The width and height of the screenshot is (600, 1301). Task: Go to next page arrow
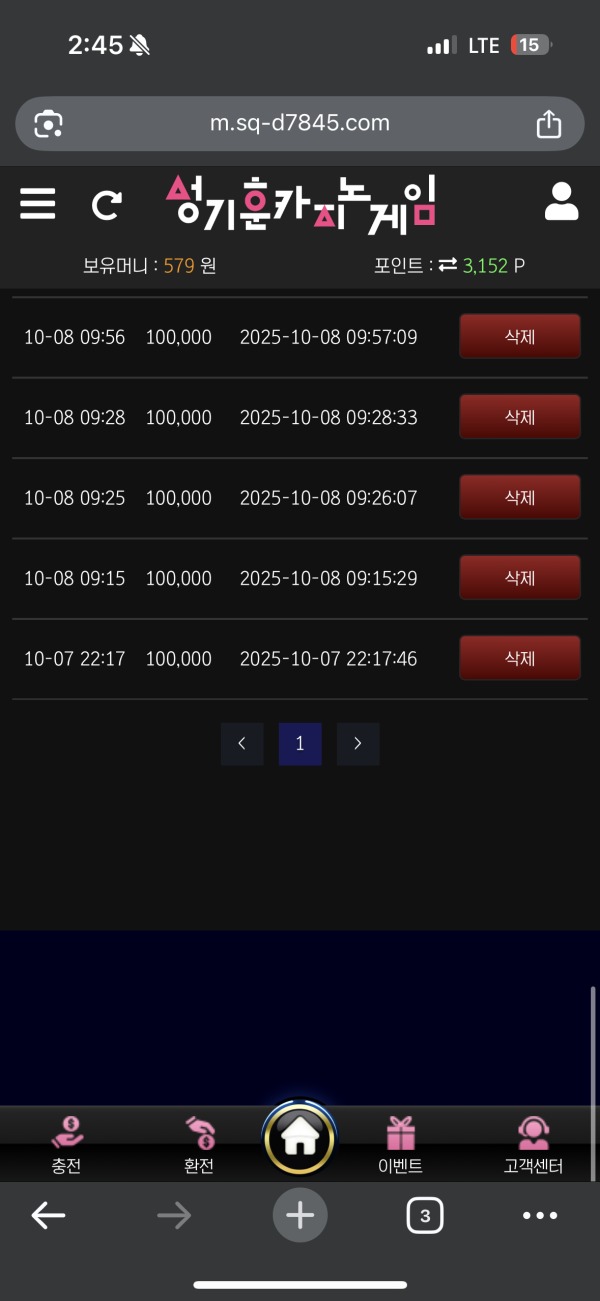click(x=358, y=744)
